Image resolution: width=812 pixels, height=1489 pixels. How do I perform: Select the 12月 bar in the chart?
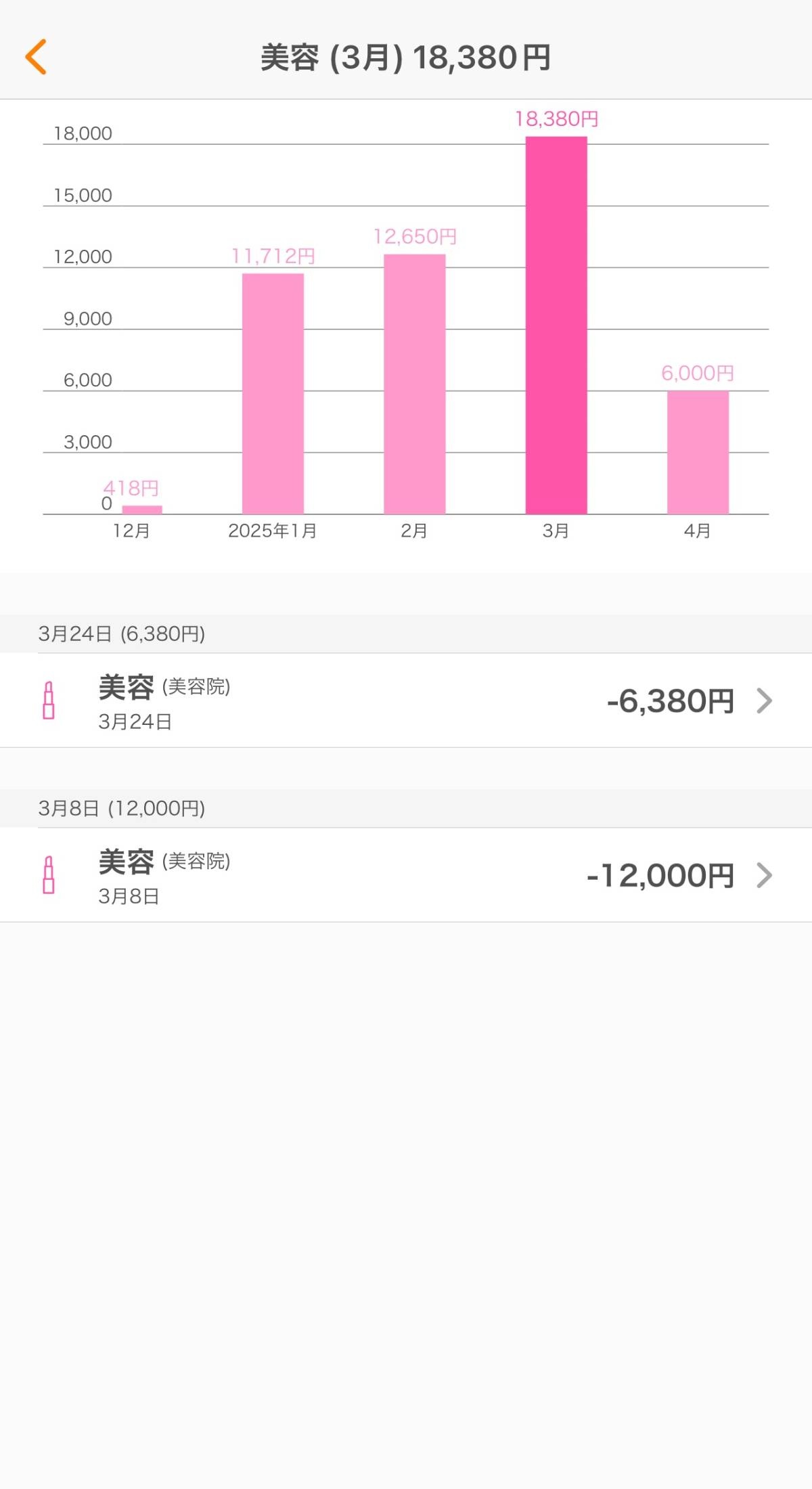click(141, 509)
